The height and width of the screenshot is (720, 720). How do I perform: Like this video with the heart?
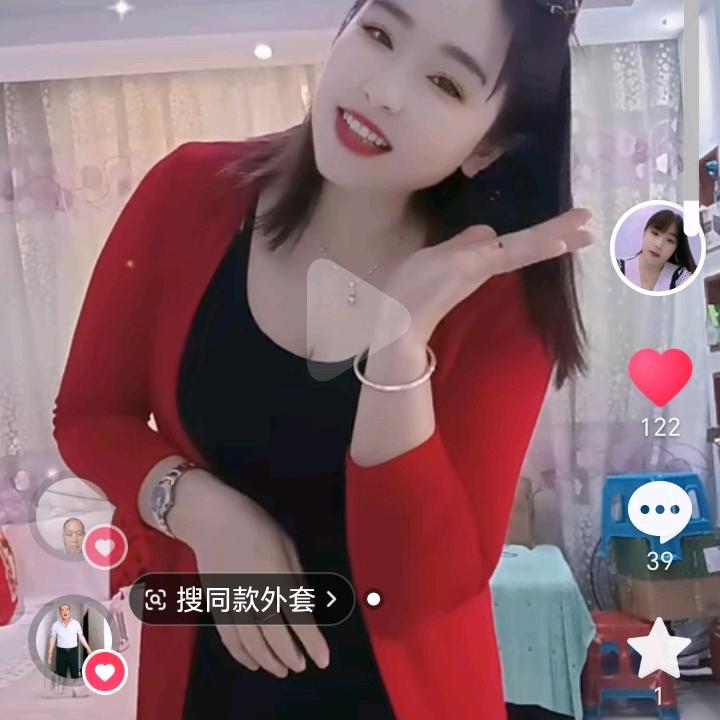[x=660, y=377]
